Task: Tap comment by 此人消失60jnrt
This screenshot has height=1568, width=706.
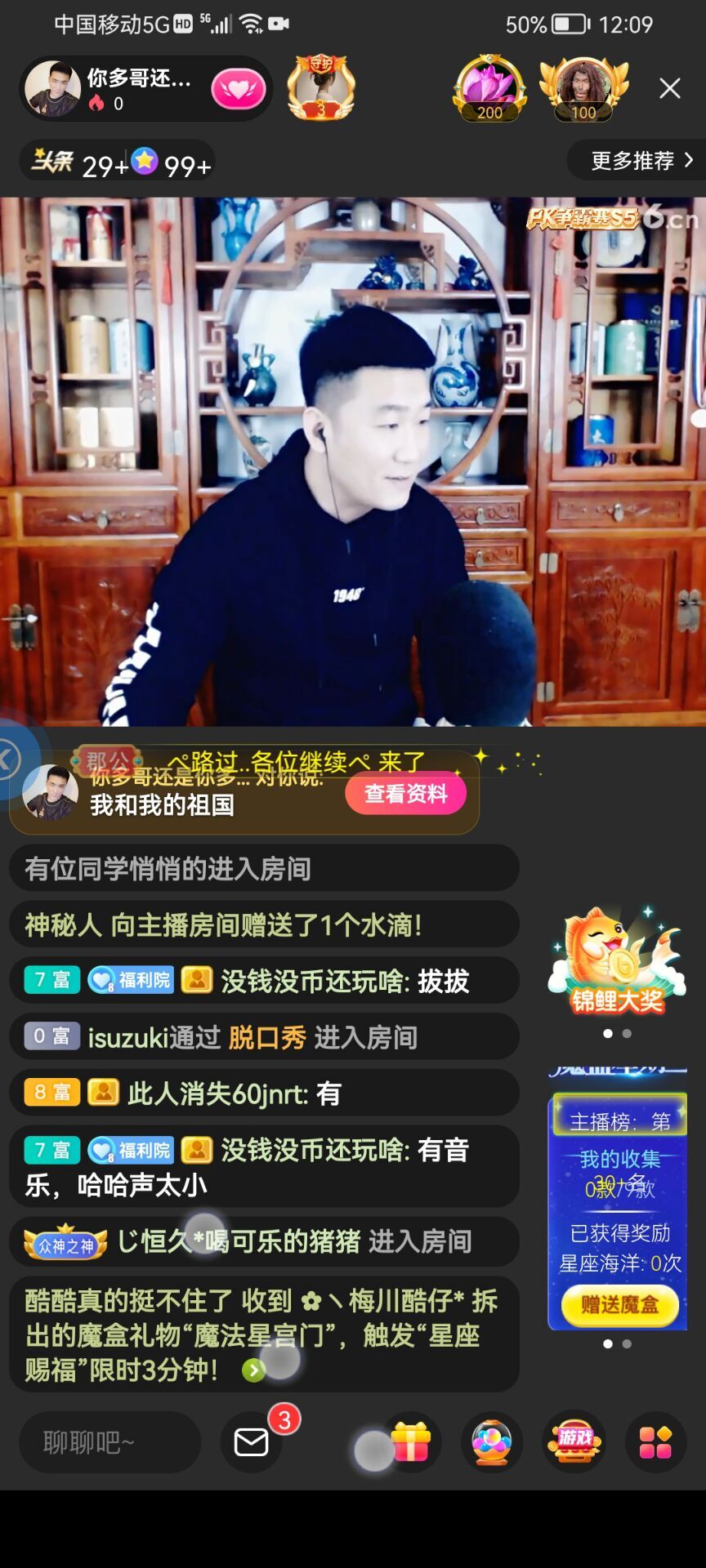Action: coord(234,1093)
